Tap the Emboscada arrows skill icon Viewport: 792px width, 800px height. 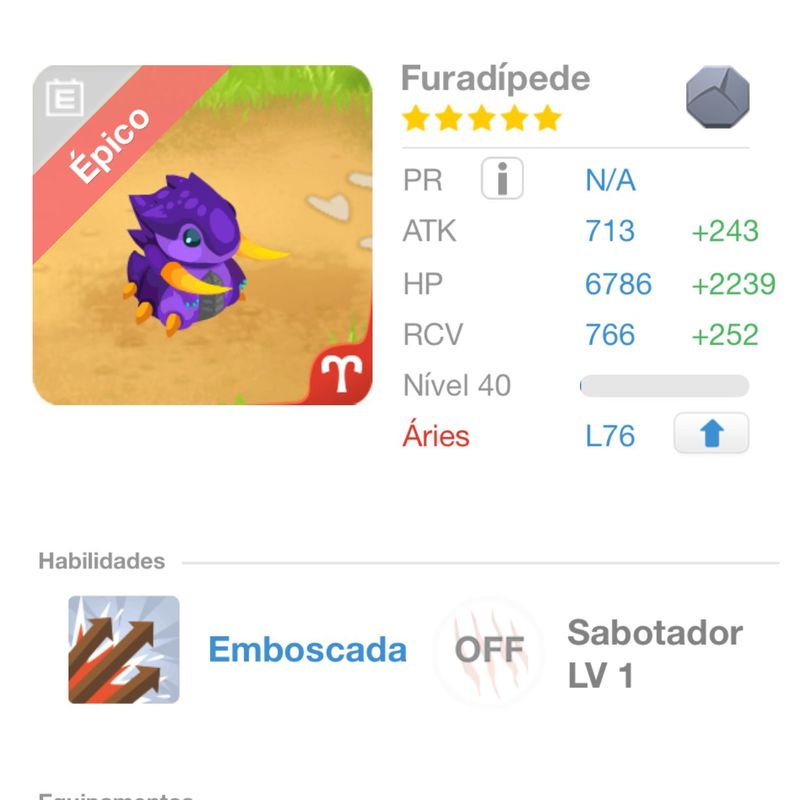tap(124, 650)
